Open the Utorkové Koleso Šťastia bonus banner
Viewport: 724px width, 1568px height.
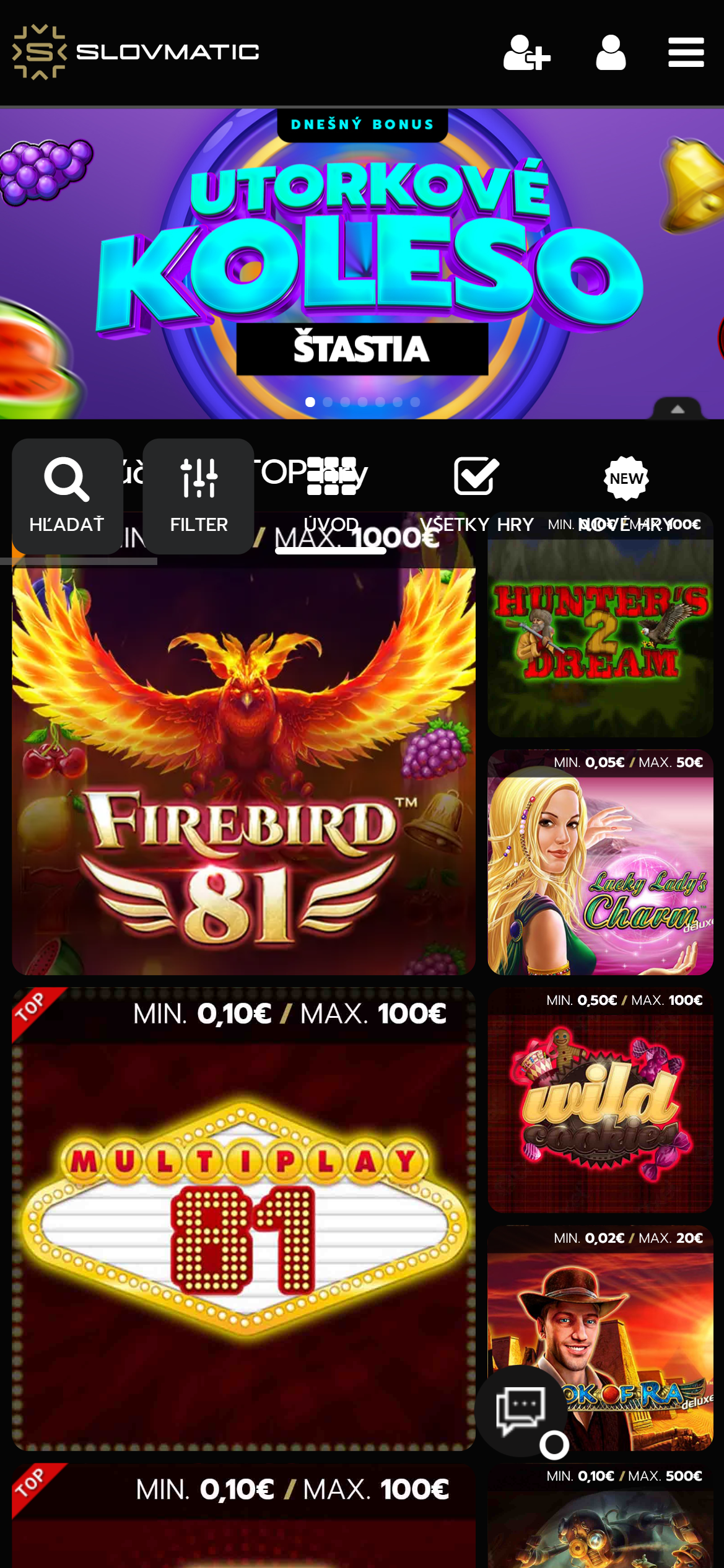click(362, 260)
